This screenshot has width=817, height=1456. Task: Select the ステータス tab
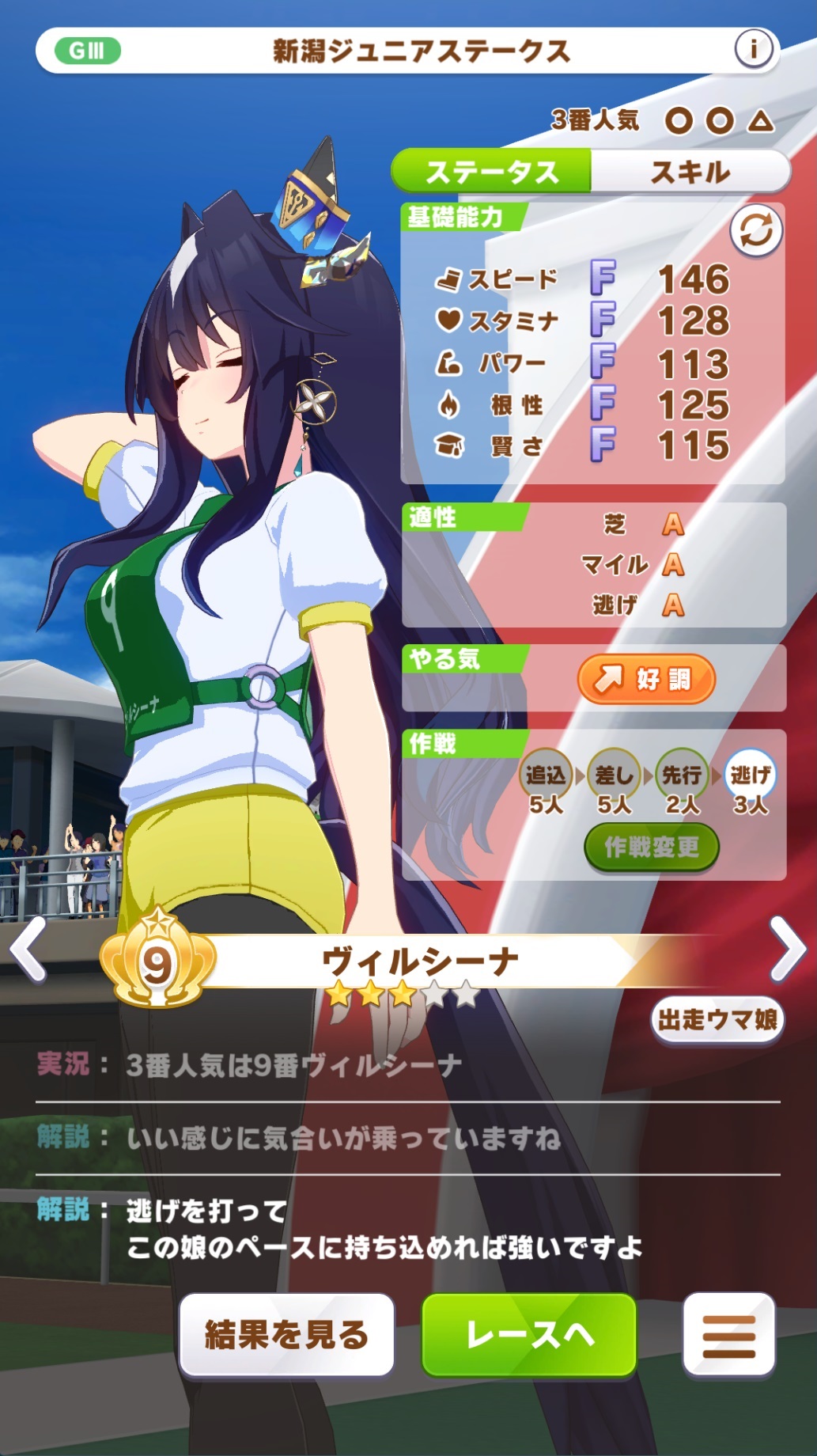(492, 172)
